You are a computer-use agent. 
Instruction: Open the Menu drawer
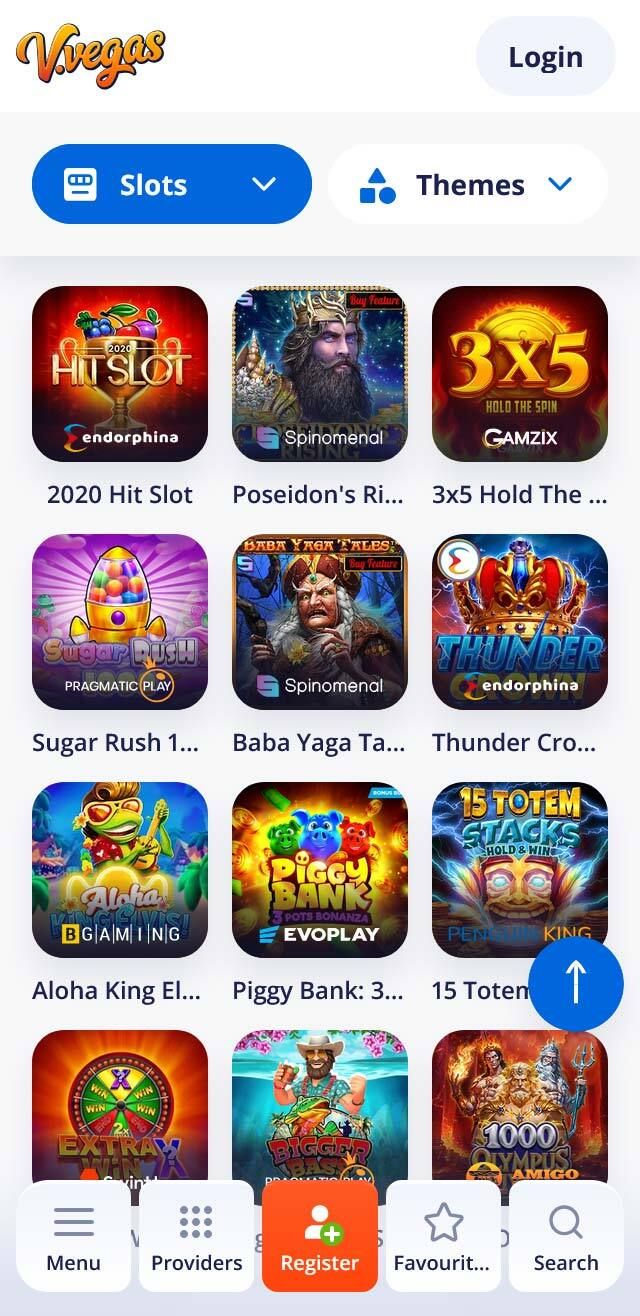coord(74,1237)
